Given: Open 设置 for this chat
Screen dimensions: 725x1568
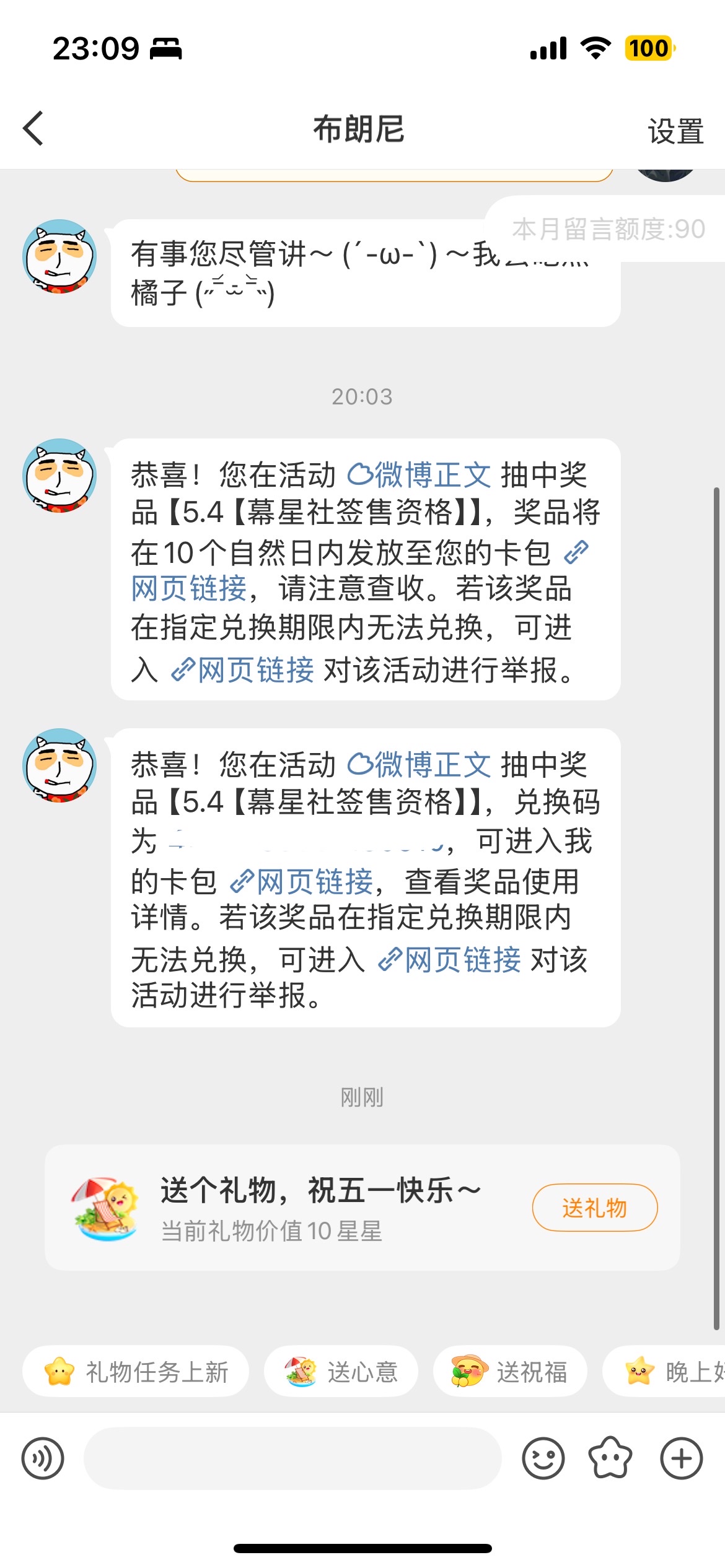Looking at the screenshot, I should [x=675, y=131].
